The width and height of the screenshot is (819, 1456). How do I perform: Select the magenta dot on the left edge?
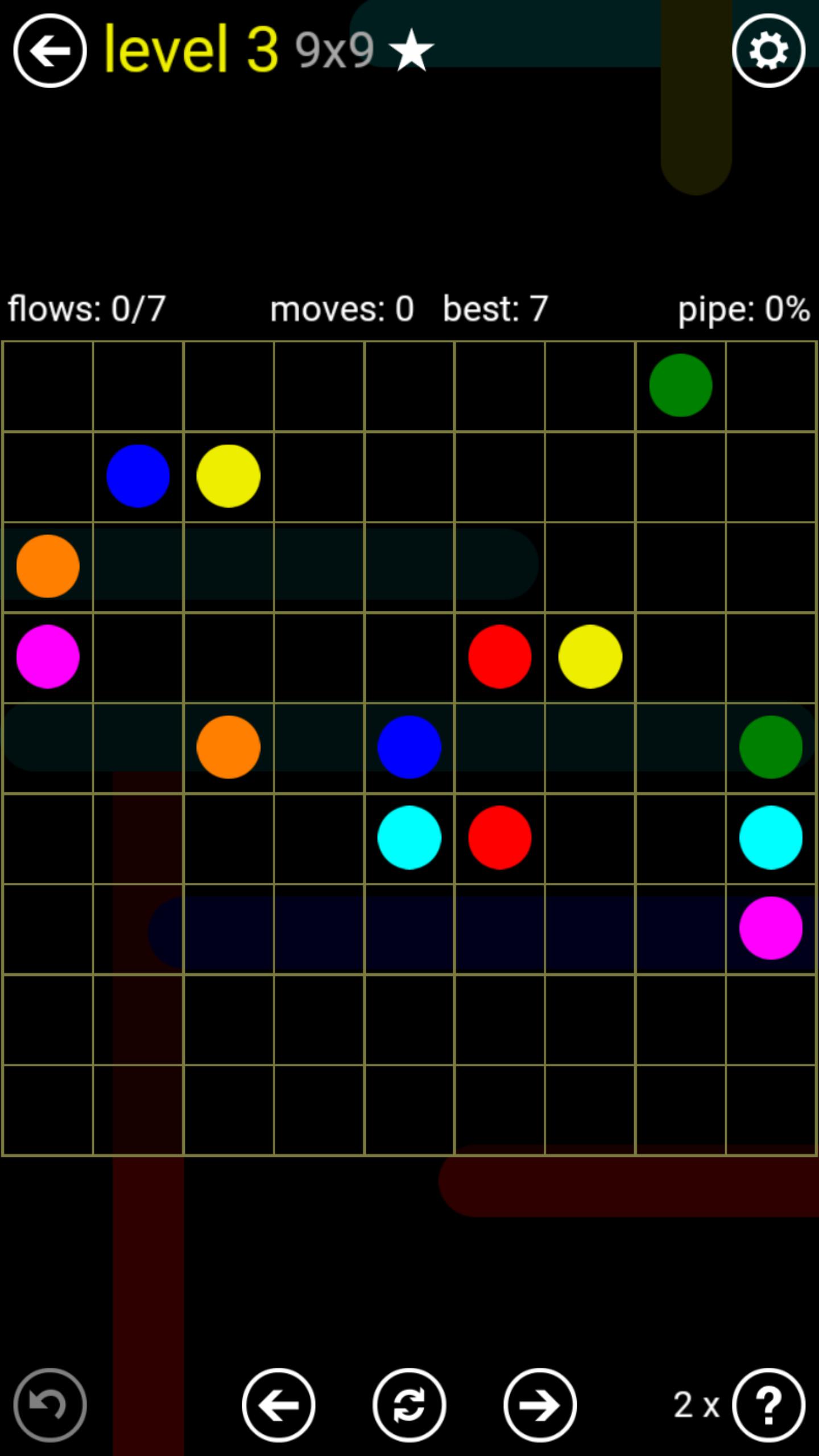point(48,656)
